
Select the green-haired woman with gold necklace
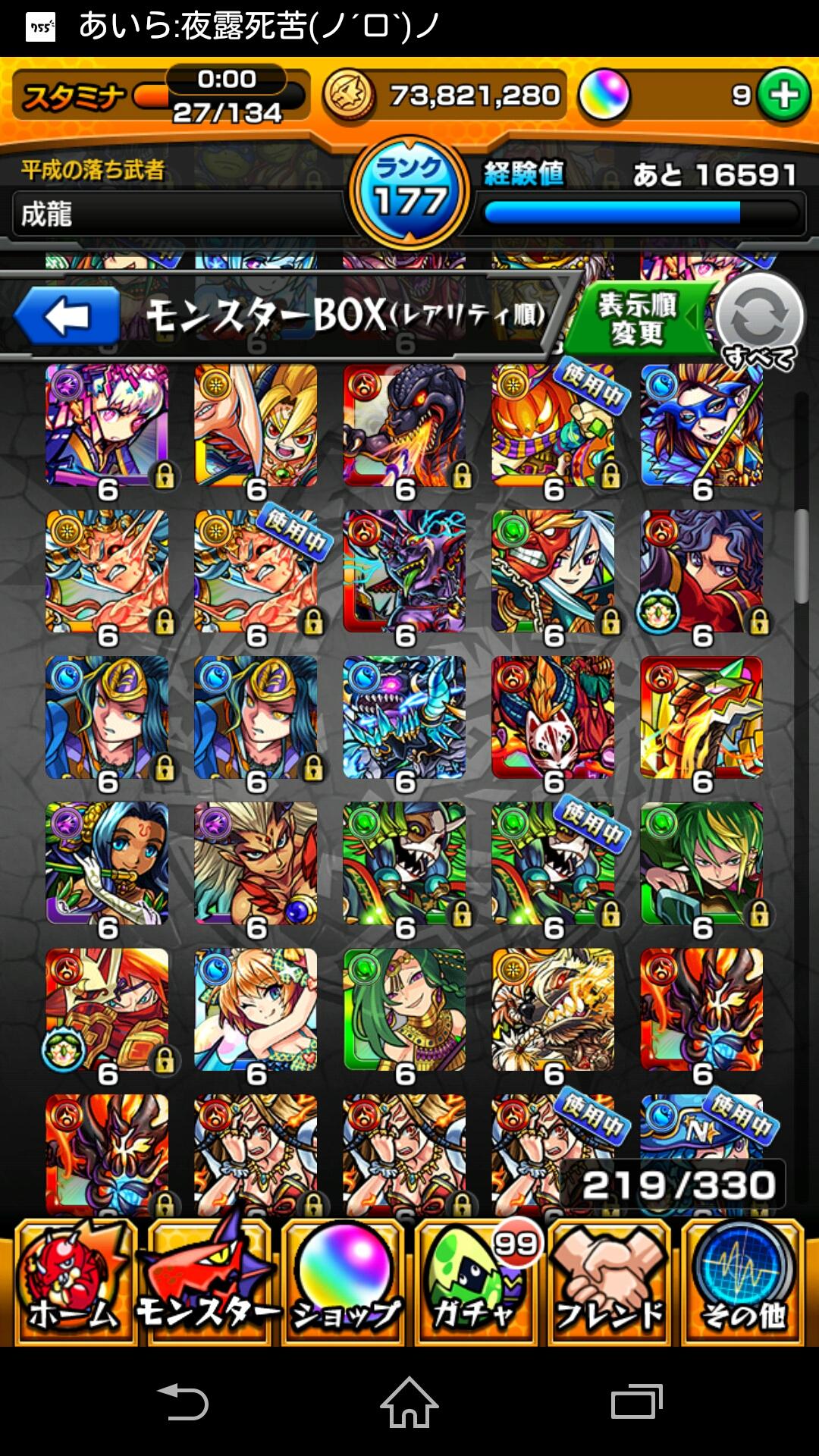[x=404, y=1010]
